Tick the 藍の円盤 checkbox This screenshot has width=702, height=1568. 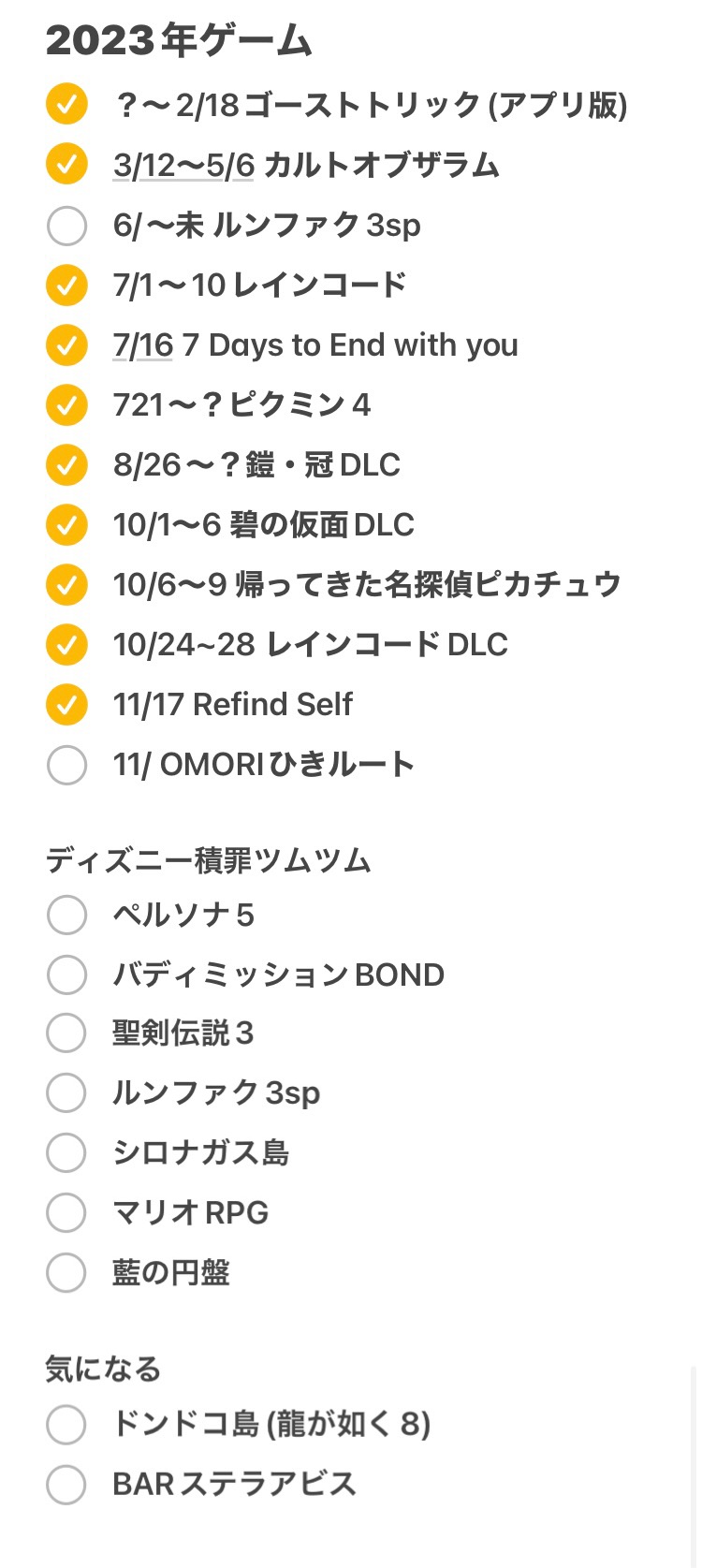66,1272
